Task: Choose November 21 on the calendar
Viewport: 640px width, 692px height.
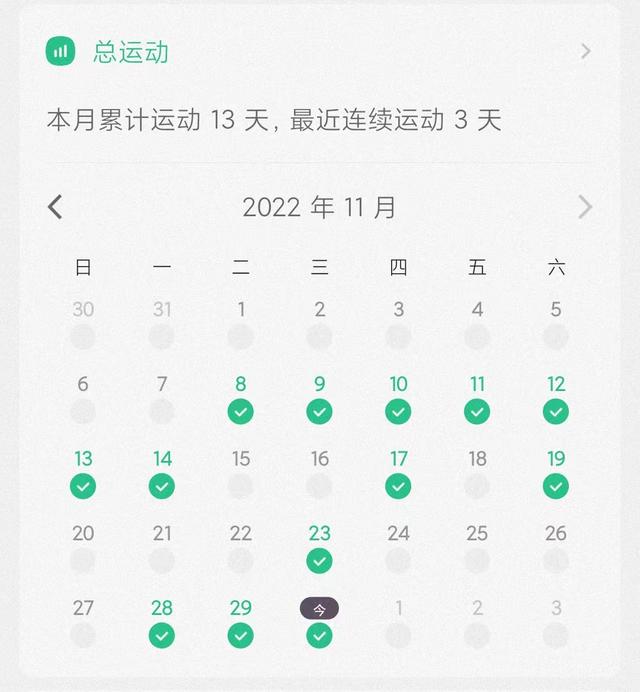Action: (x=162, y=547)
